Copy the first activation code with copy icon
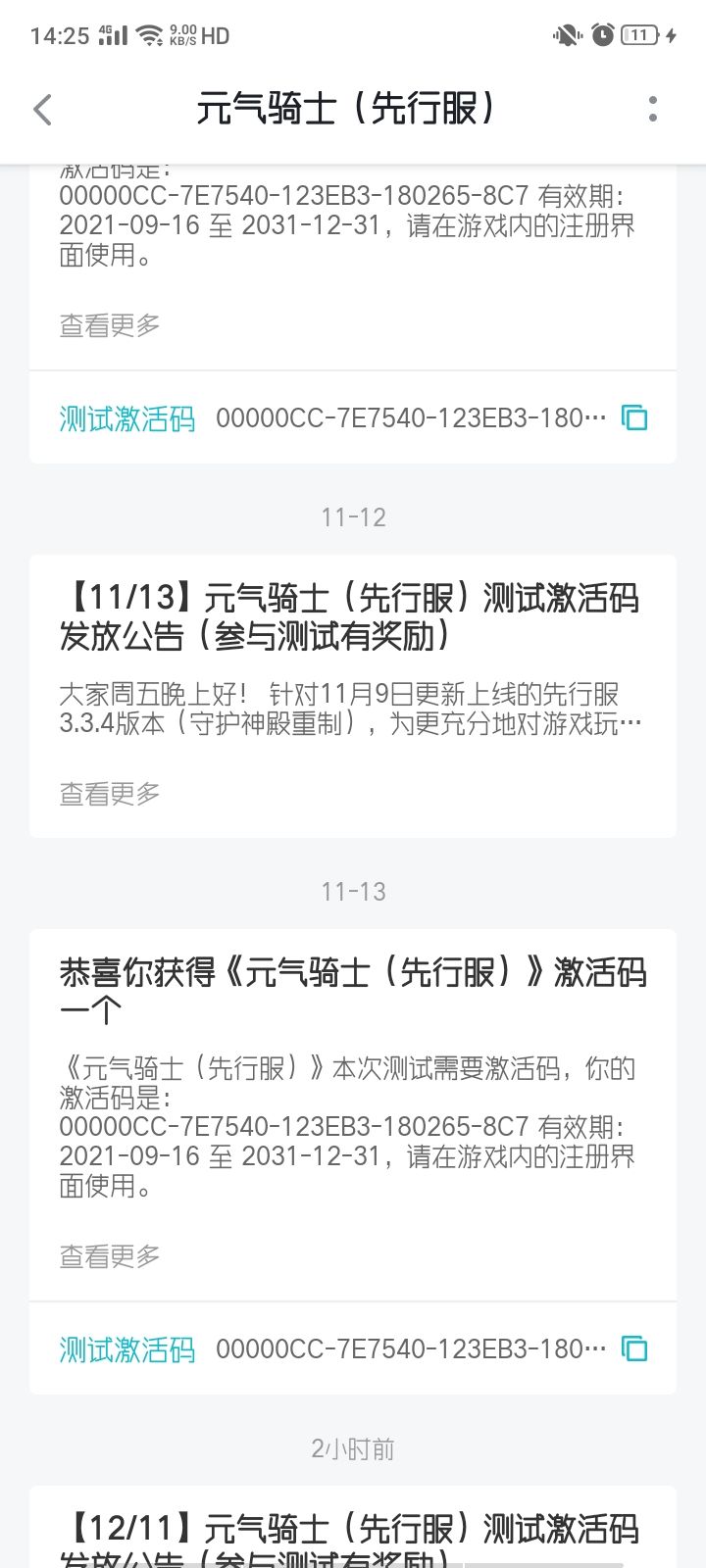 [x=636, y=417]
